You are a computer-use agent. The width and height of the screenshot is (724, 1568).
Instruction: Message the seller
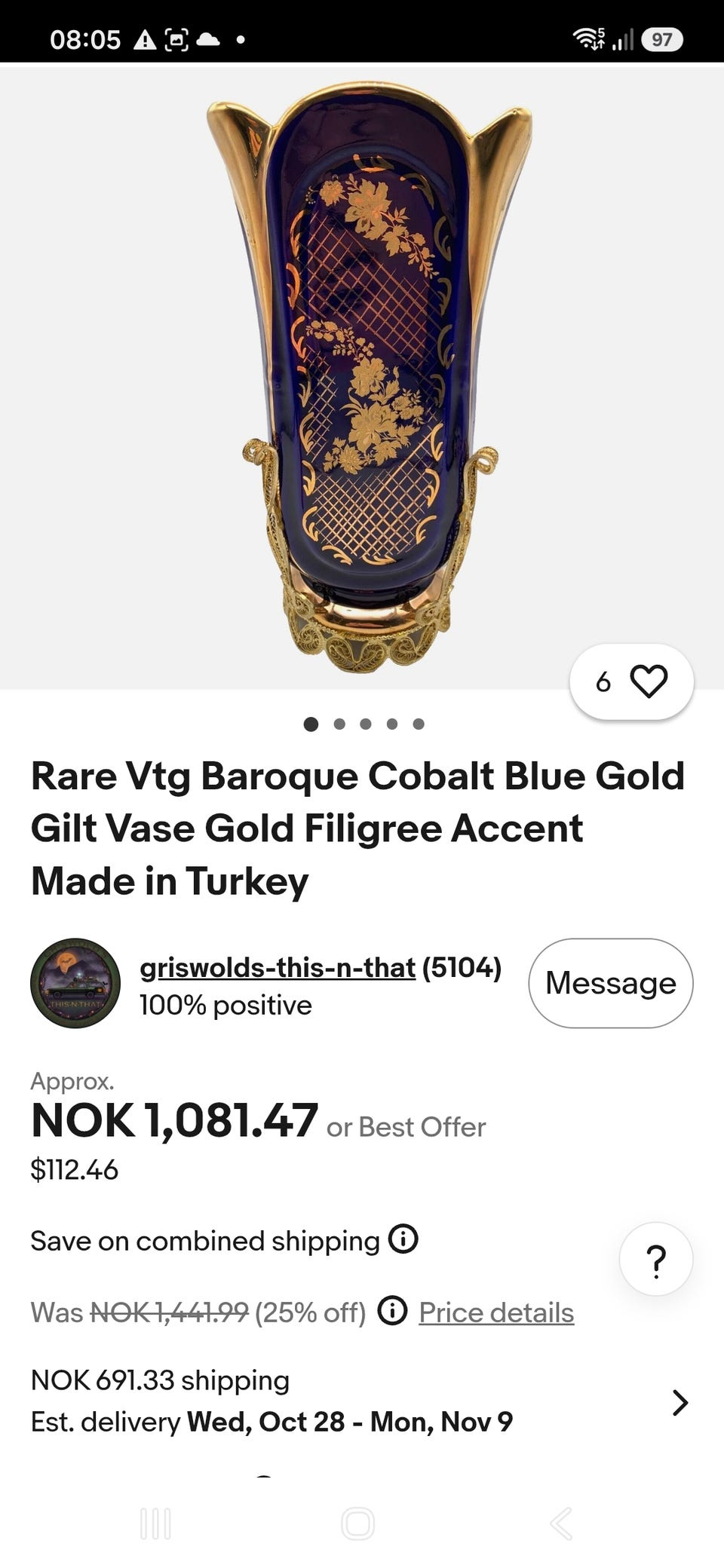click(611, 983)
